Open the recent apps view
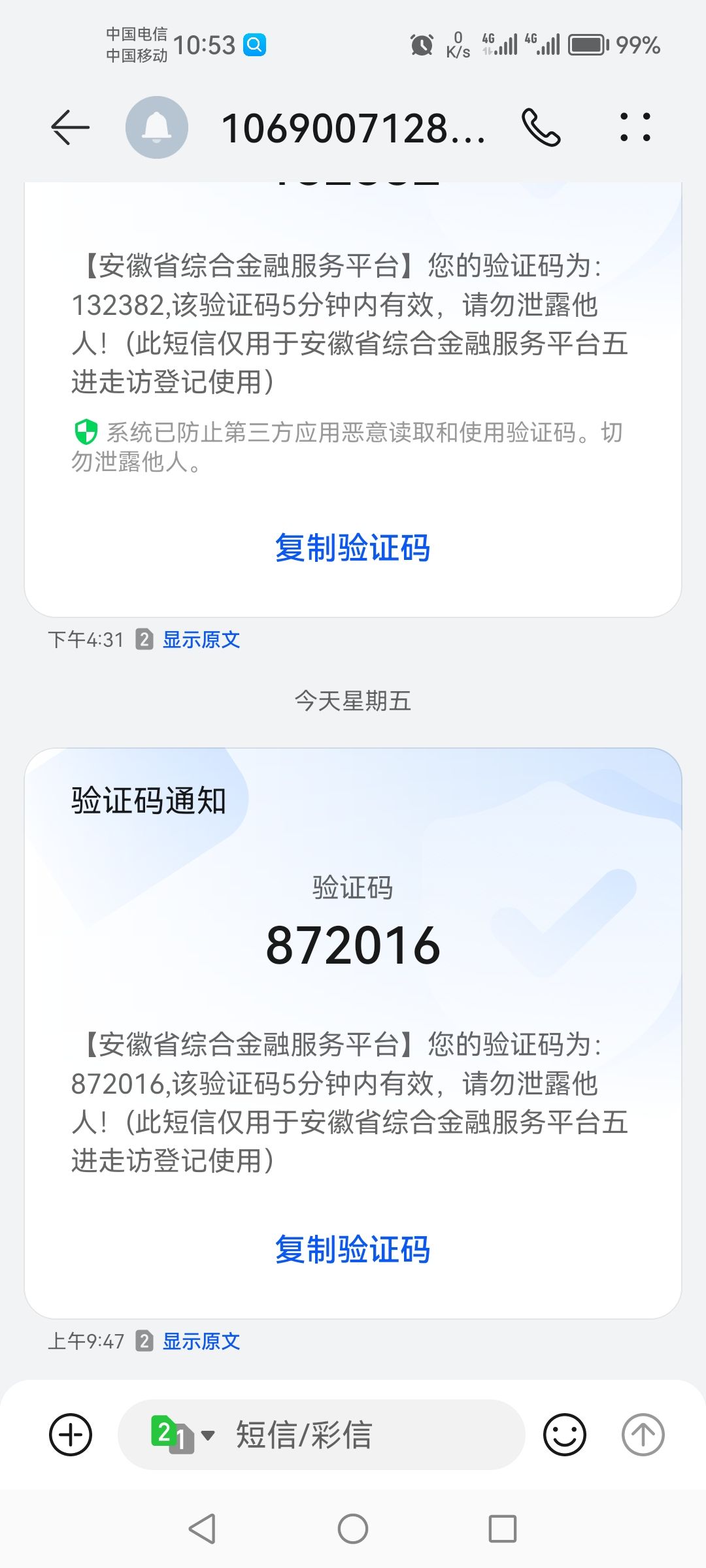The height and width of the screenshot is (1568, 706). click(502, 1529)
